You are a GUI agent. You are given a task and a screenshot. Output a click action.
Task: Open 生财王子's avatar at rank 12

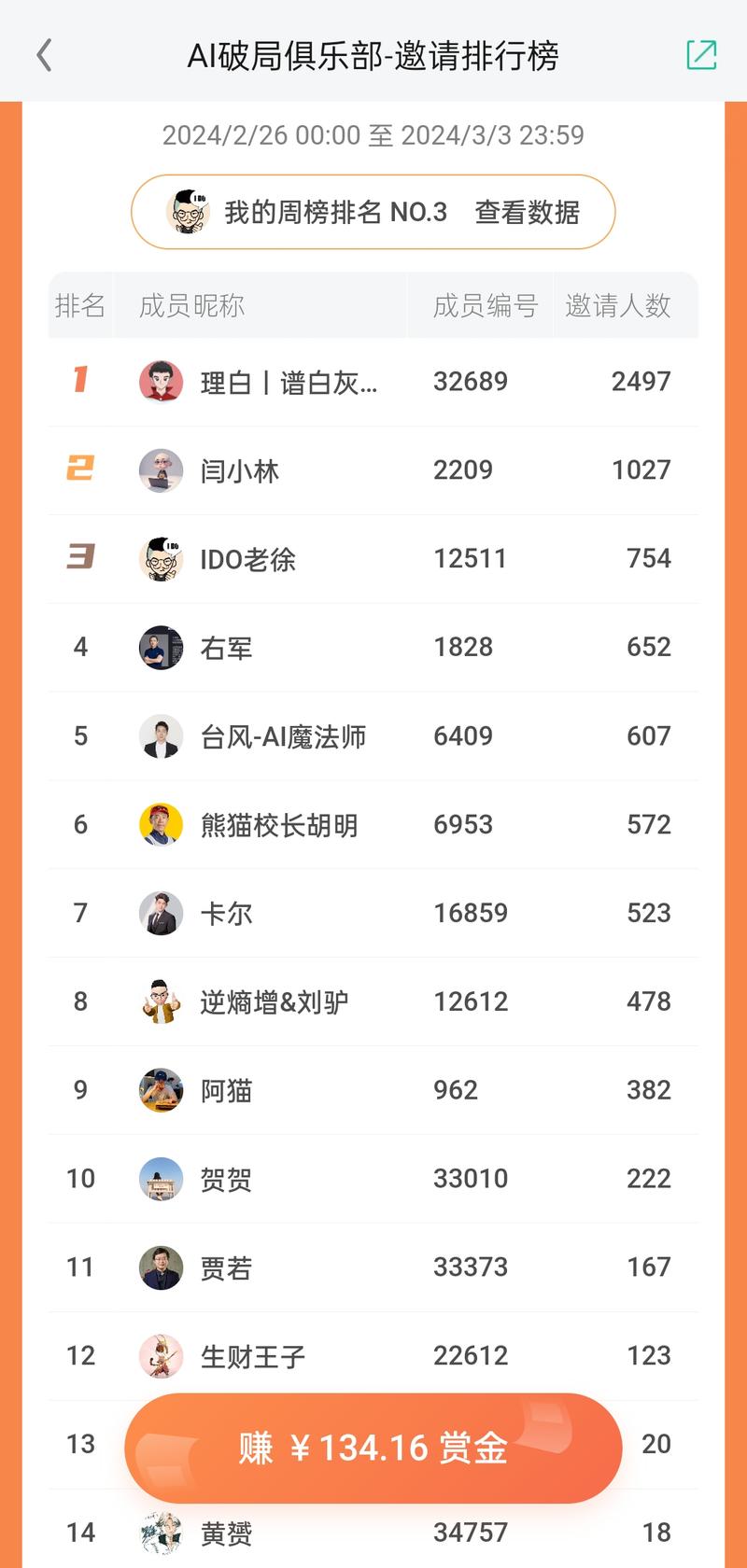161,1355
